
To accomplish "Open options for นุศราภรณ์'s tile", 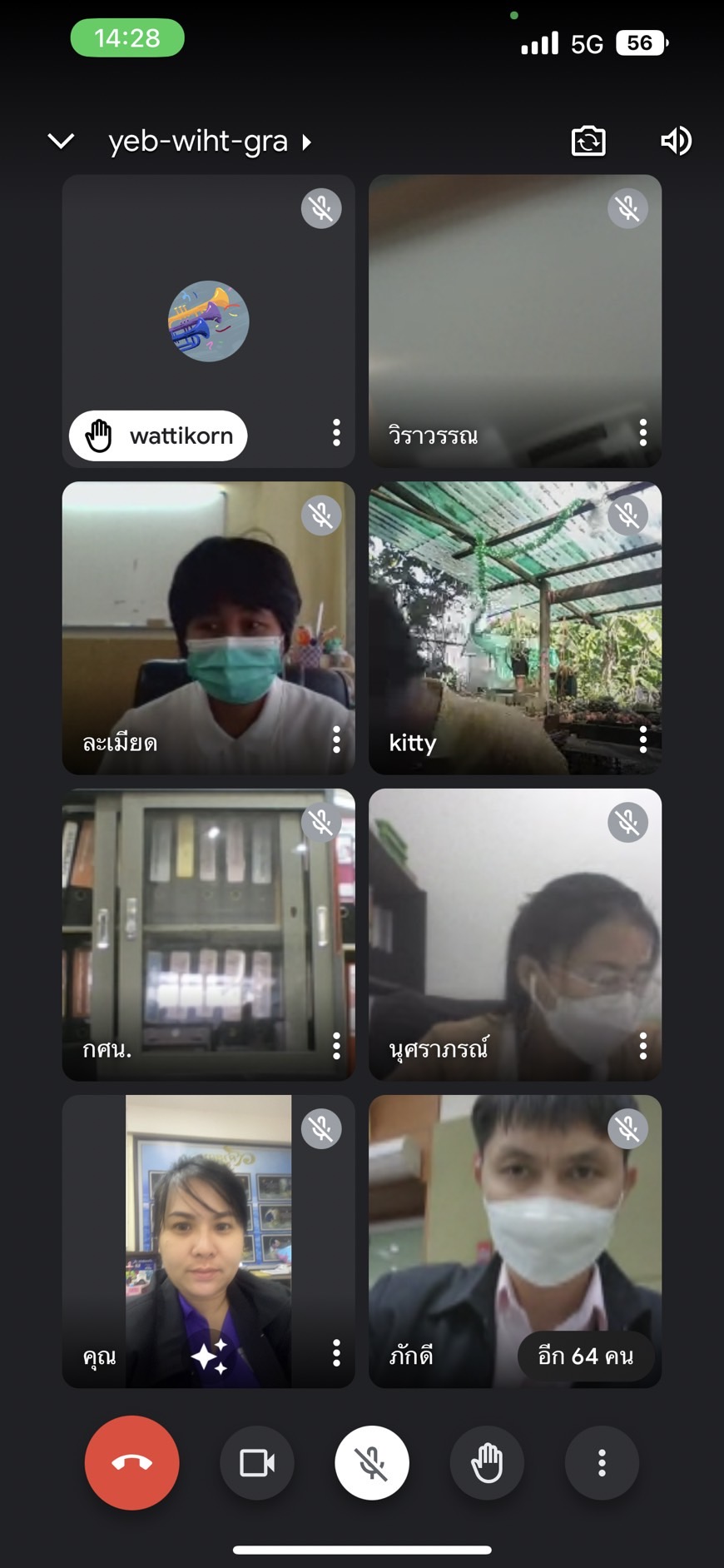I will (642, 1046).
